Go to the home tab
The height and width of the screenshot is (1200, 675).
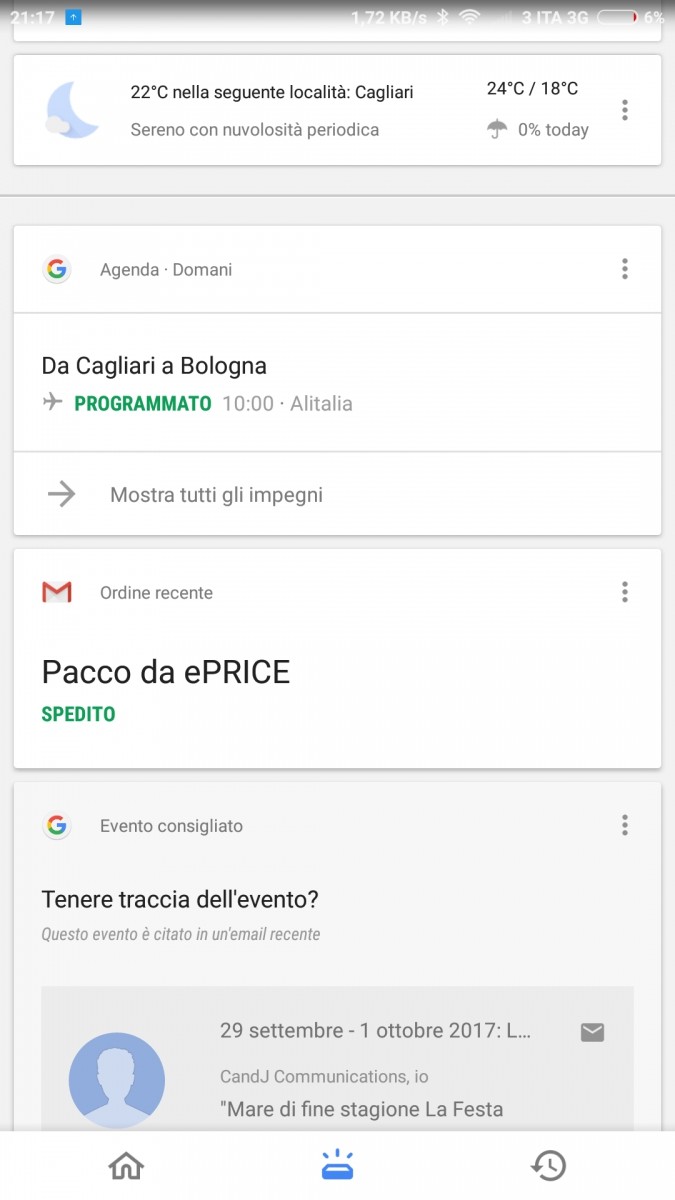tap(126, 1166)
